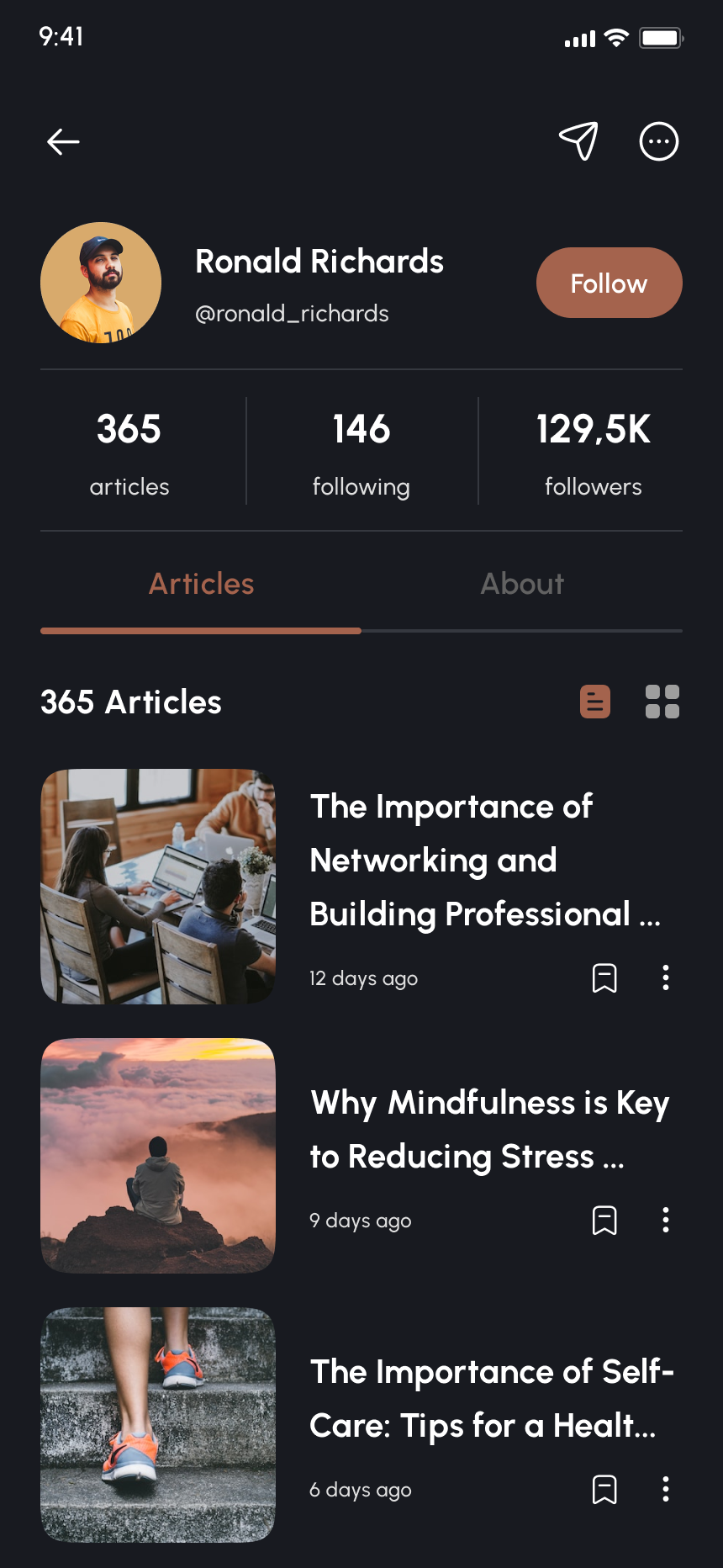Open The Importance of Self-Care article
Screen dimensions: 723x1568
point(491,1398)
